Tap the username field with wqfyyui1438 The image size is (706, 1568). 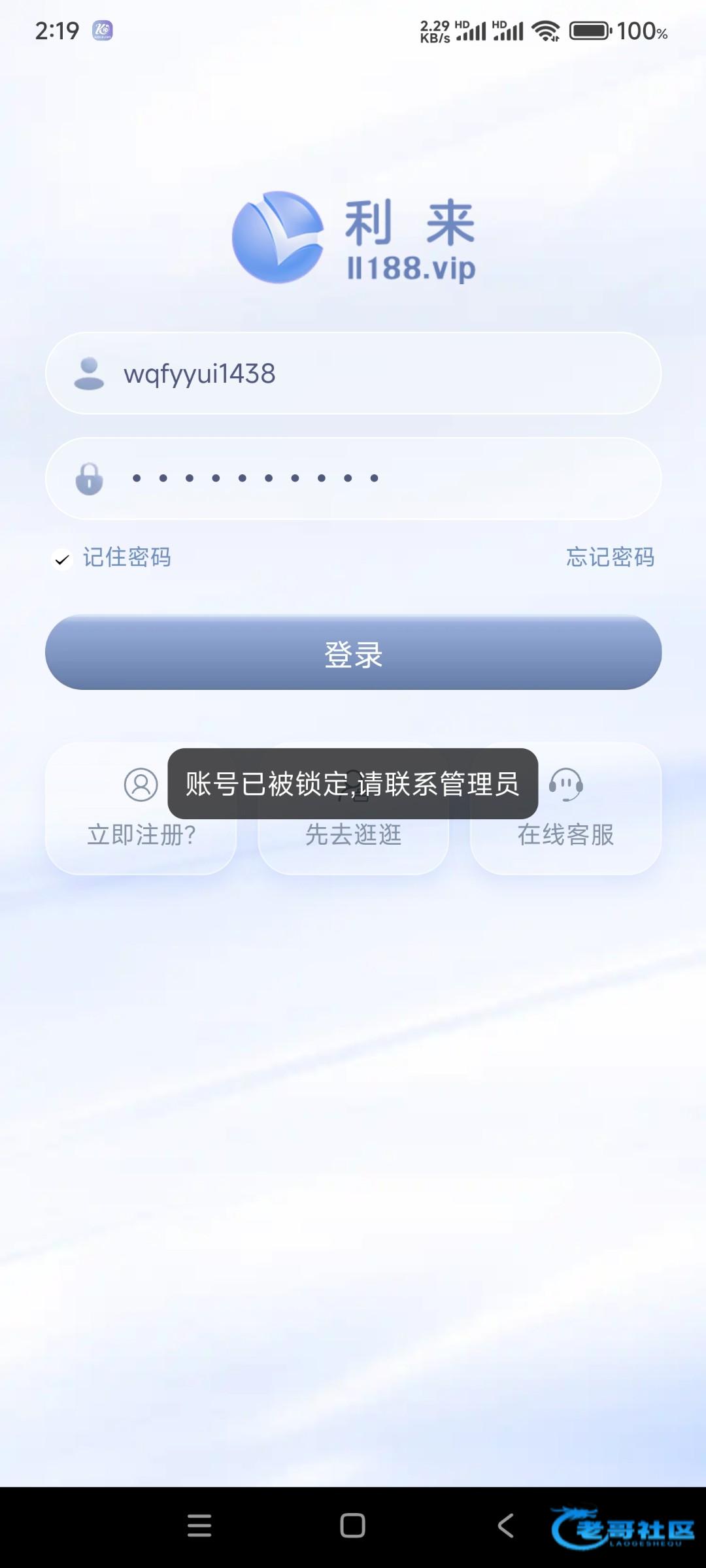[353, 374]
